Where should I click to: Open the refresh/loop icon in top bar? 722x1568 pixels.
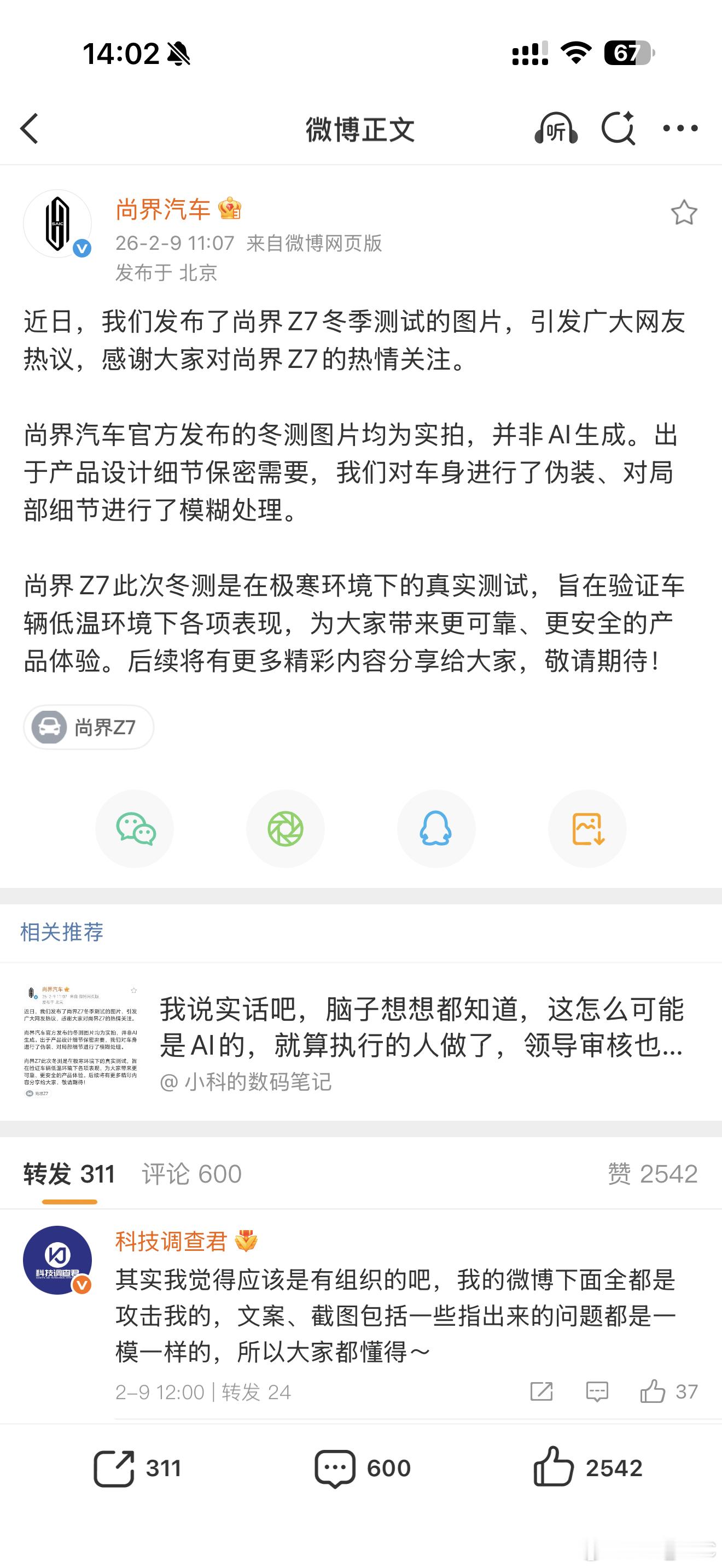(x=619, y=128)
